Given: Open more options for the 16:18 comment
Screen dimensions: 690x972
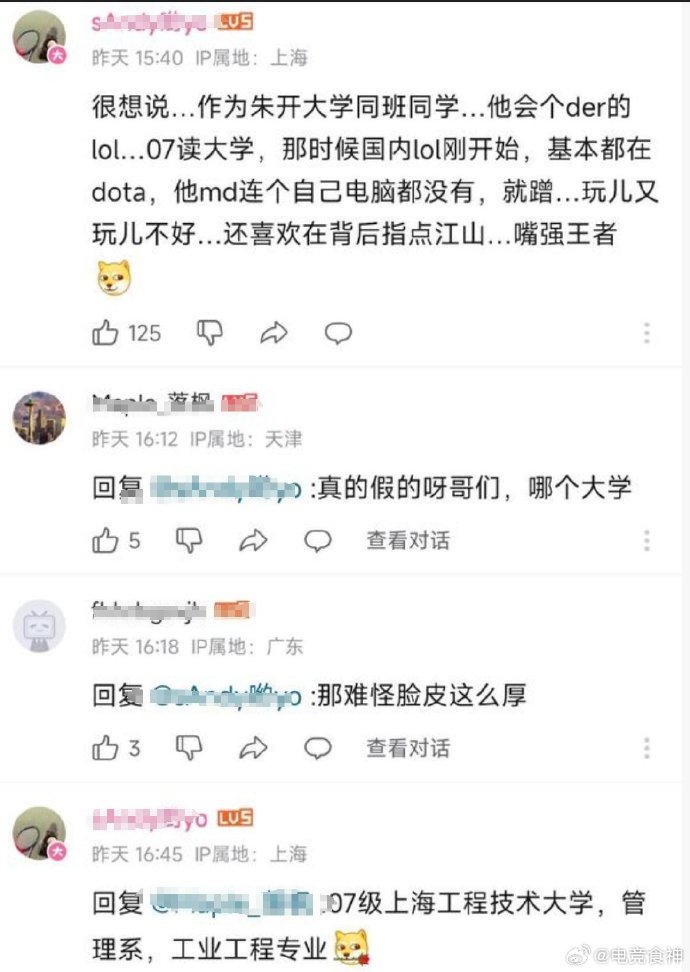Looking at the screenshot, I should (x=647, y=747).
